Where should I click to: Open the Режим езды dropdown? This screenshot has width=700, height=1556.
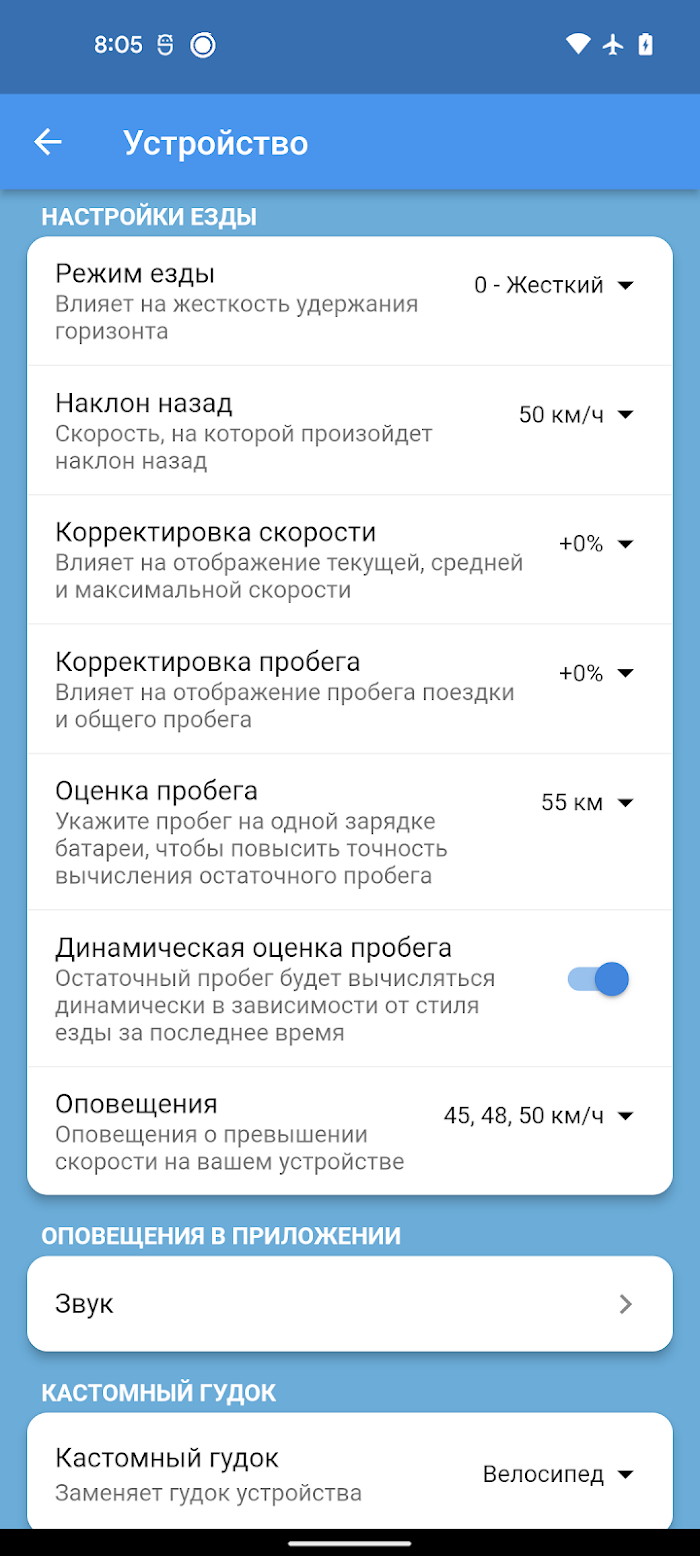(x=554, y=285)
